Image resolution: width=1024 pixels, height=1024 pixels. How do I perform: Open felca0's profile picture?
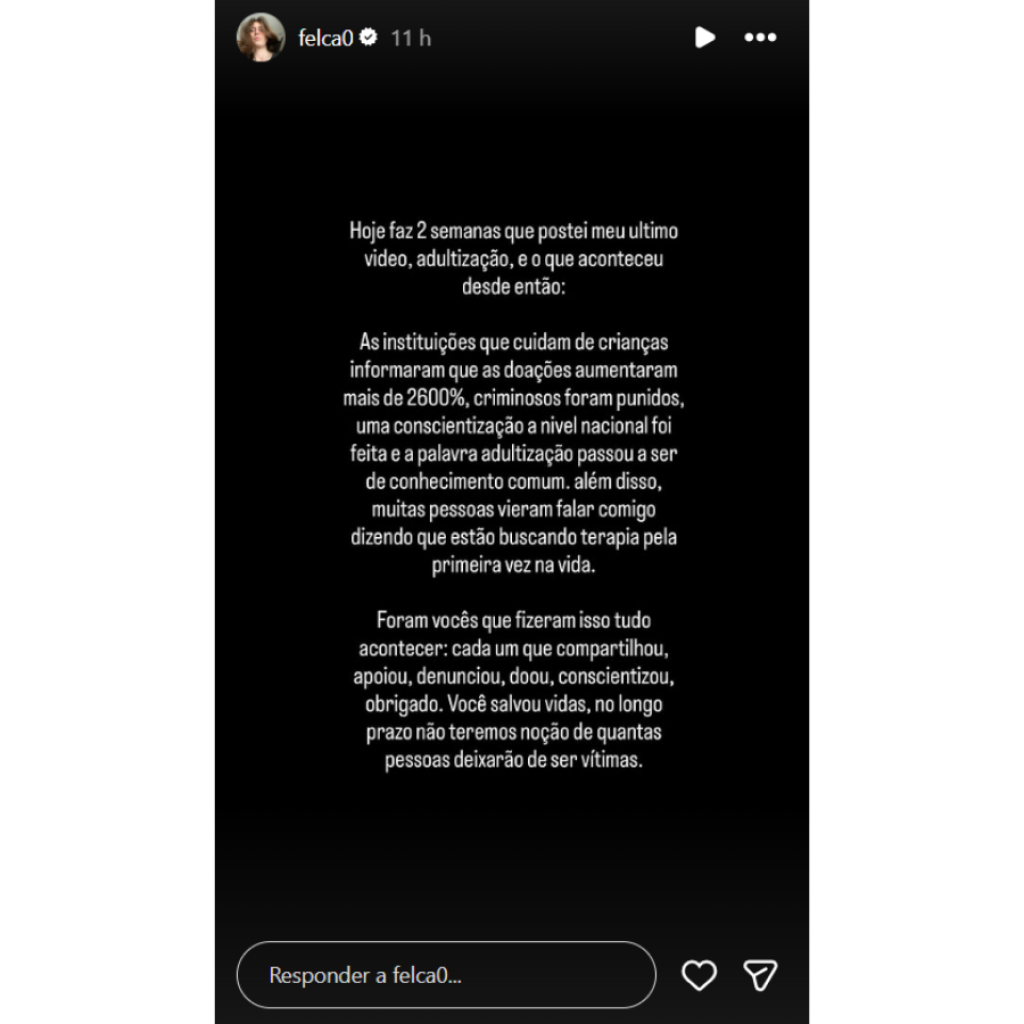260,38
